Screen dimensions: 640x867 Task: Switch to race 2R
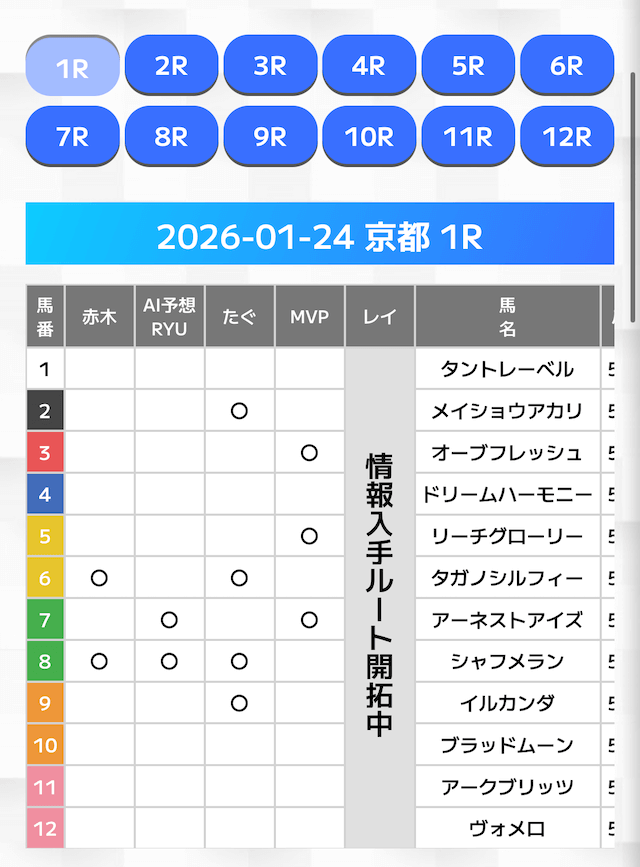click(171, 66)
